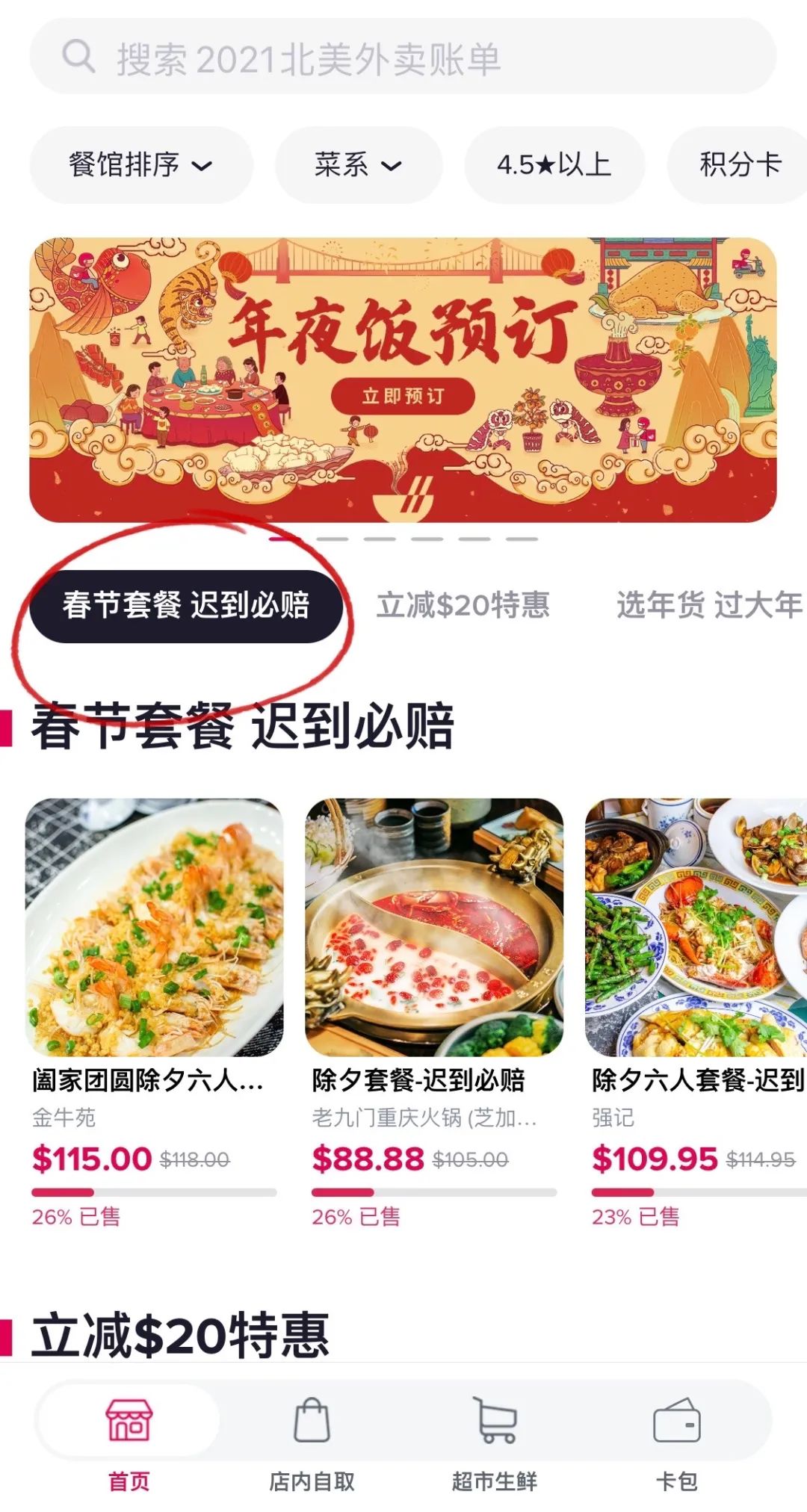Expand the 菜系 cuisine dropdown
807x1512 pixels.
click(358, 164)
